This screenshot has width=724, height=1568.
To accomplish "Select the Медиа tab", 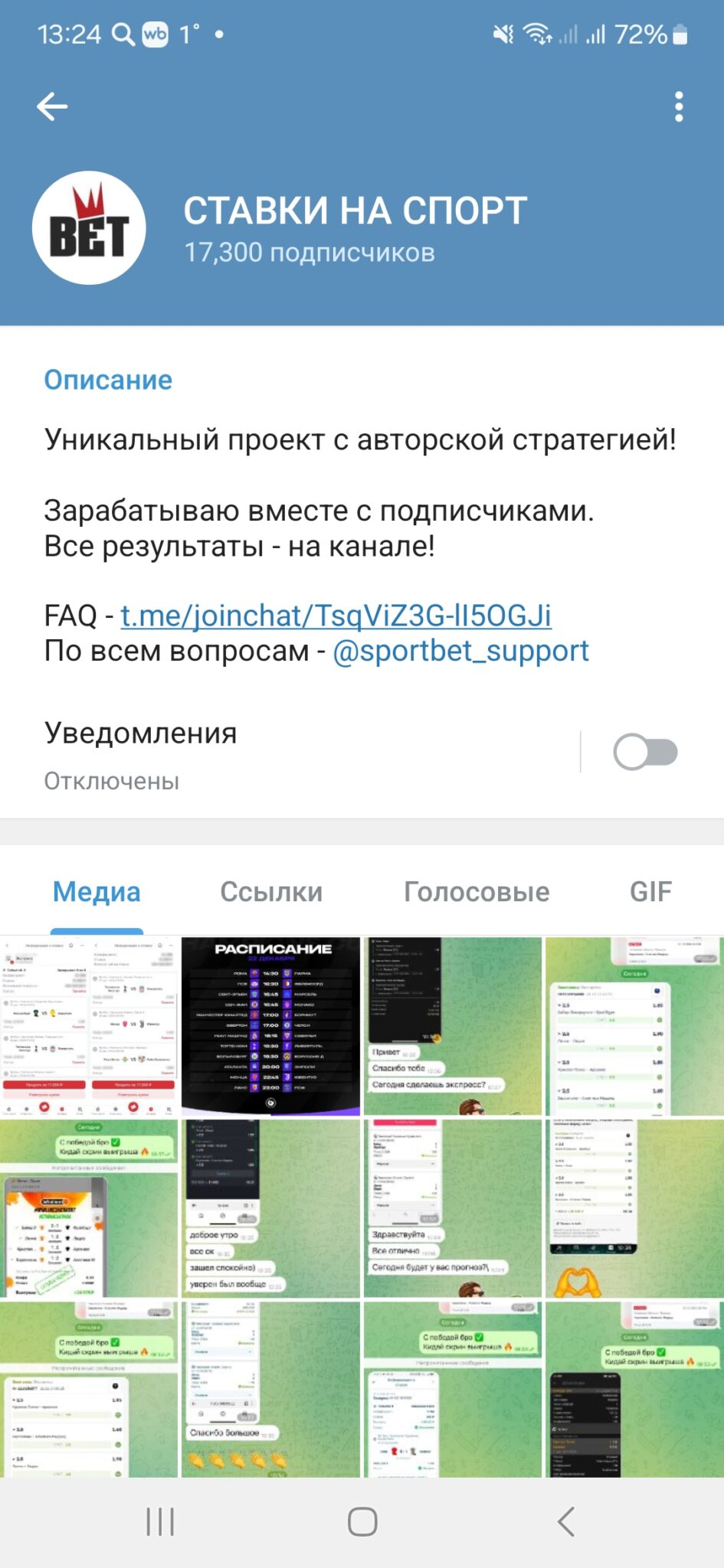I will [x=97, y=891].
